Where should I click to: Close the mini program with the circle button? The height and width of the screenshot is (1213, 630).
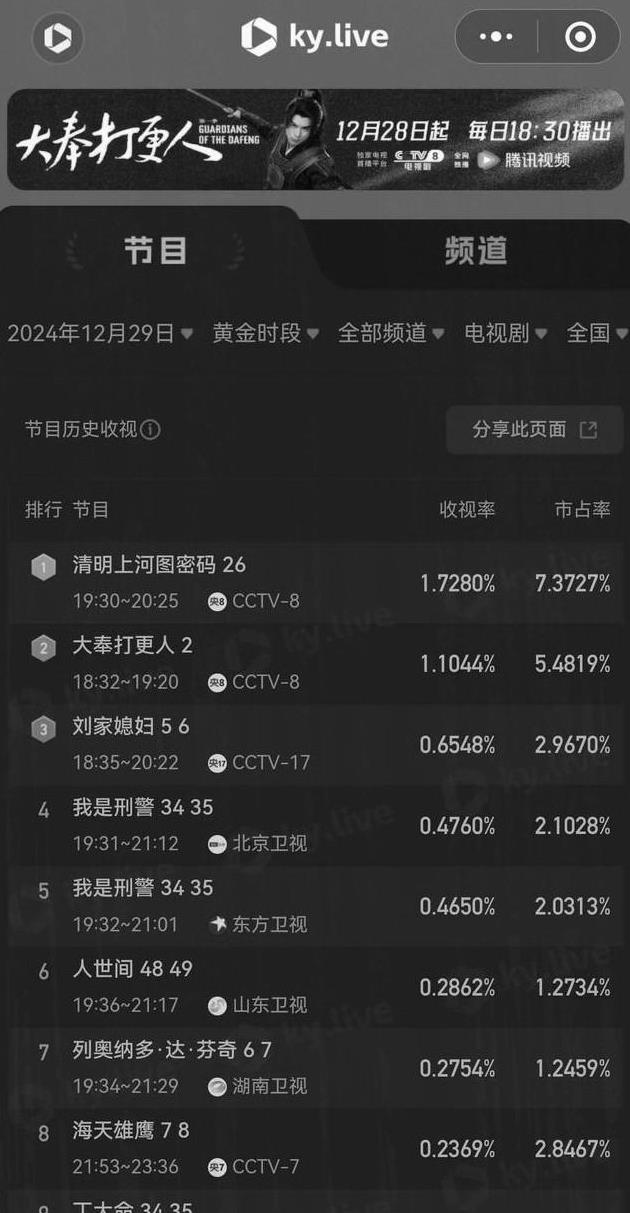[580, 38]
